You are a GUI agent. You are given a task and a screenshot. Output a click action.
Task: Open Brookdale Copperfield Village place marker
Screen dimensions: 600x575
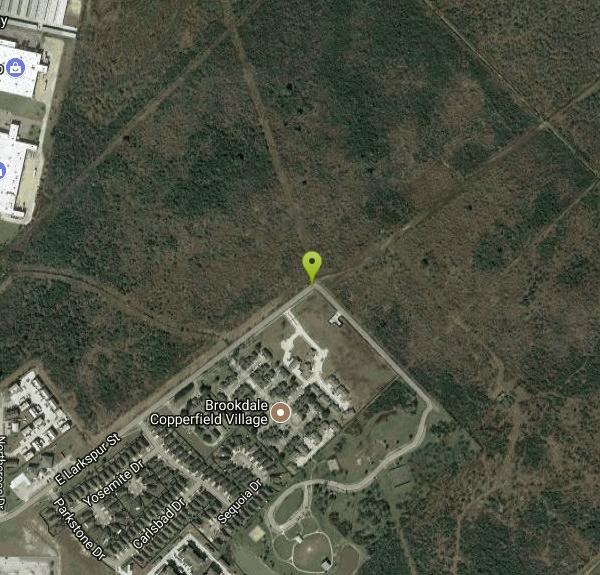(x=280, y=412)
